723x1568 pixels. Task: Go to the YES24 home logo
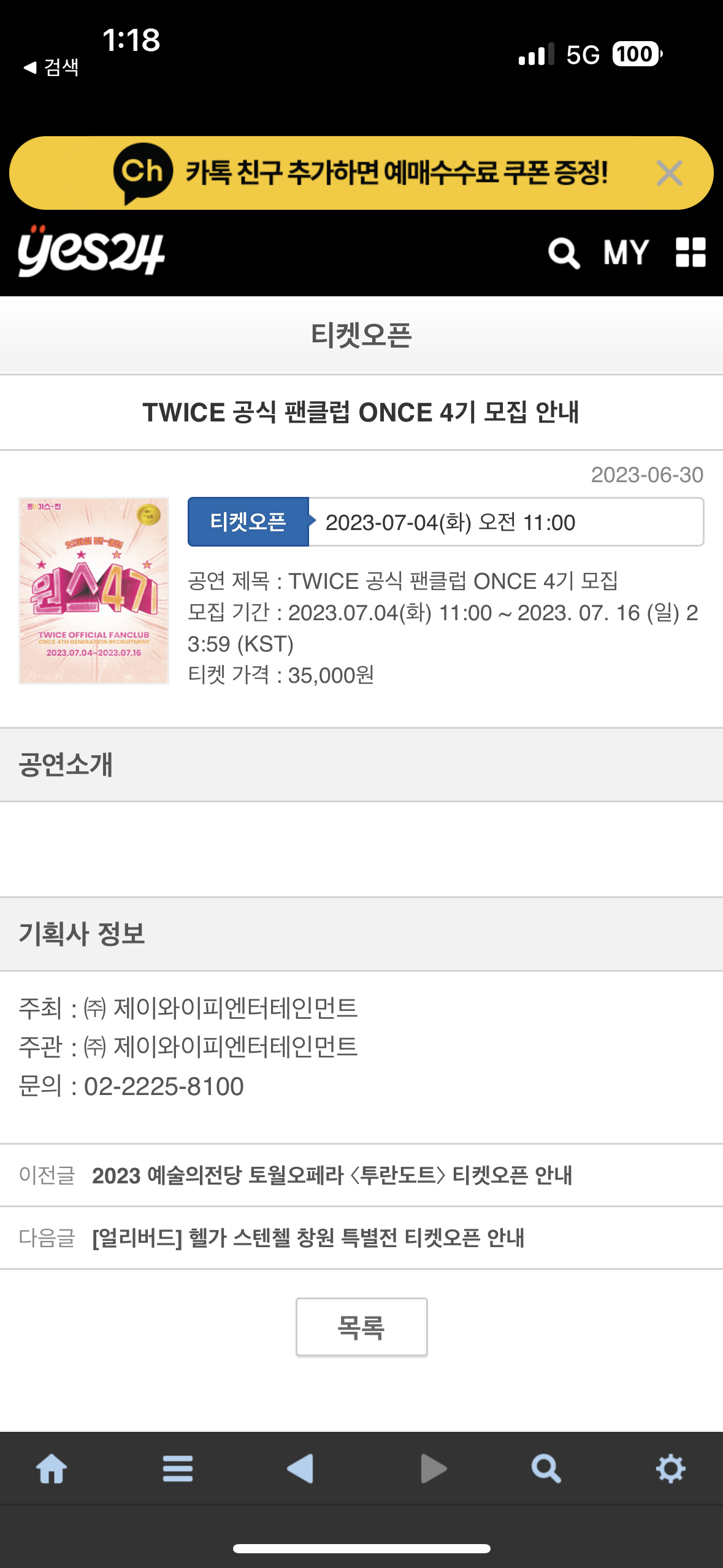tap(91, 252)
